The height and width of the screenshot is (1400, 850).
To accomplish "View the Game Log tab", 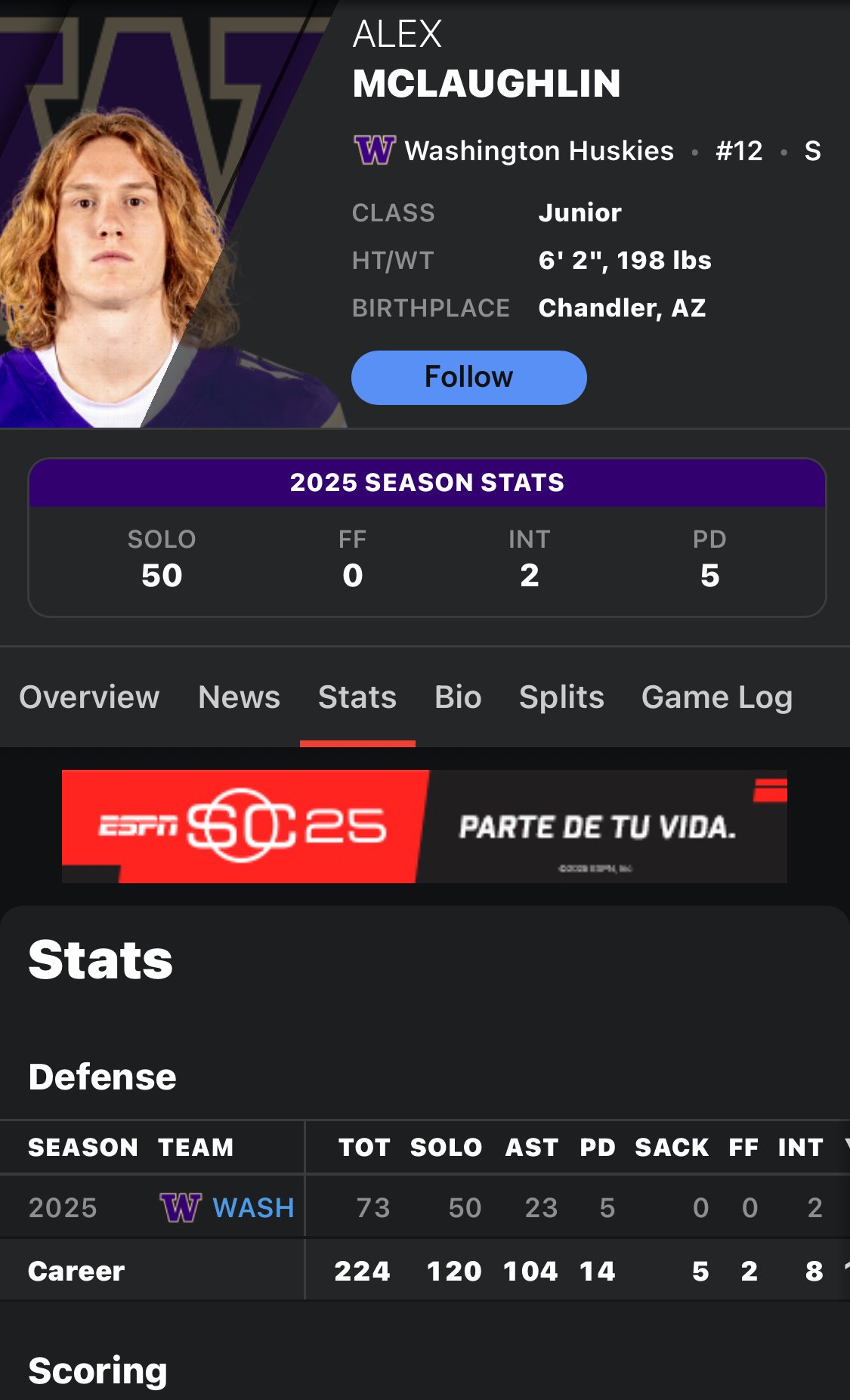I will click(716, 697).
